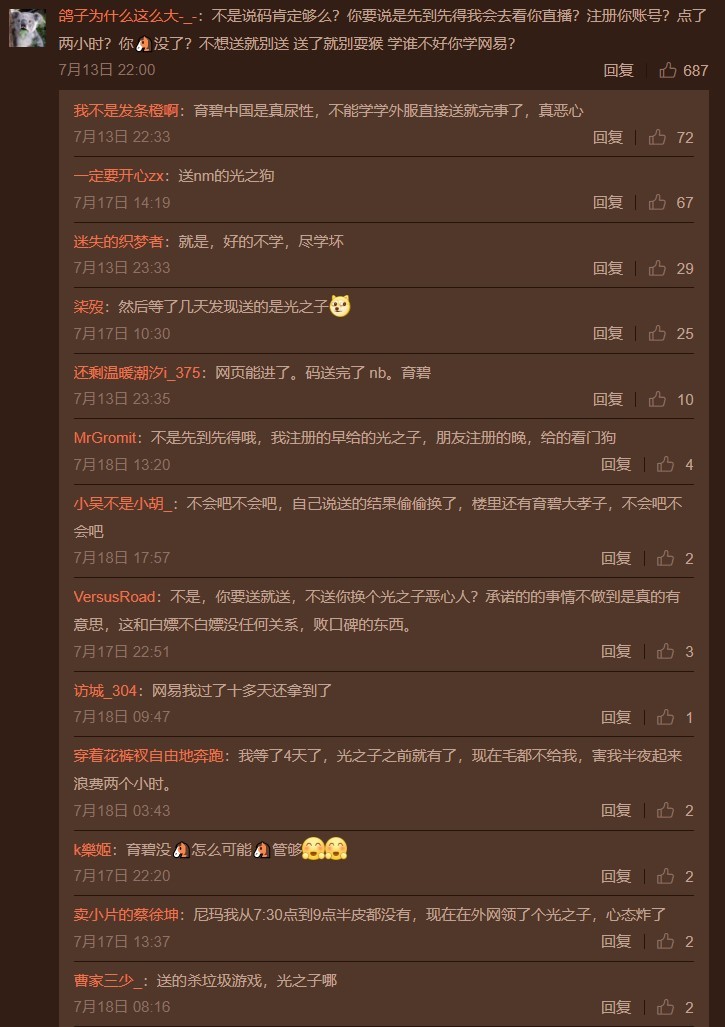Image resolution: width=725 pixels, height=1027 pixels.
Task: Open MrGromit's profile
Action: coord(106,437)
